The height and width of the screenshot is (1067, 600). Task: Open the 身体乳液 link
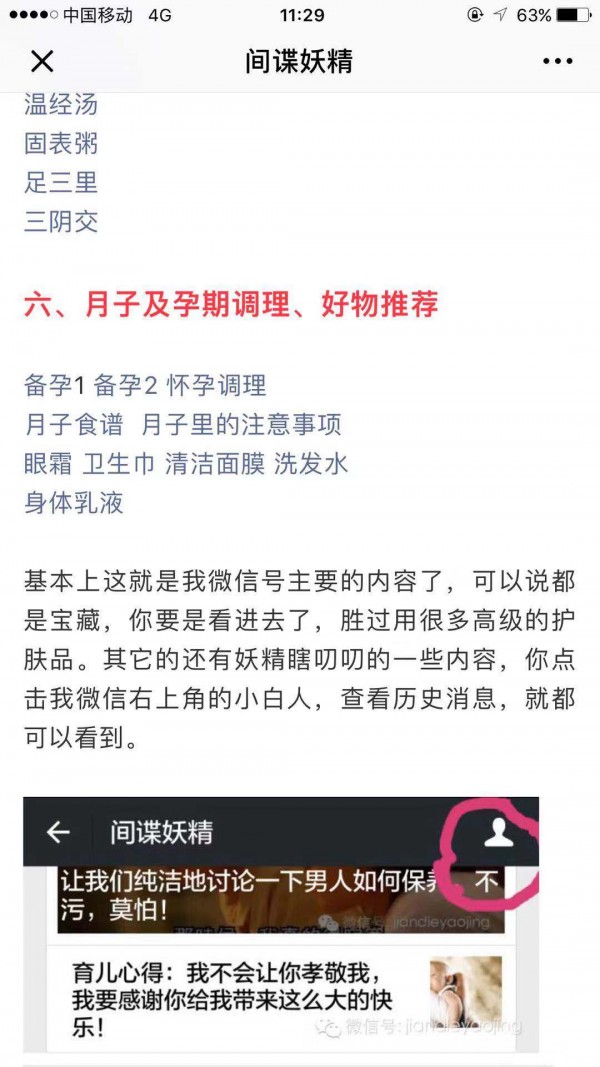(73, 504)
